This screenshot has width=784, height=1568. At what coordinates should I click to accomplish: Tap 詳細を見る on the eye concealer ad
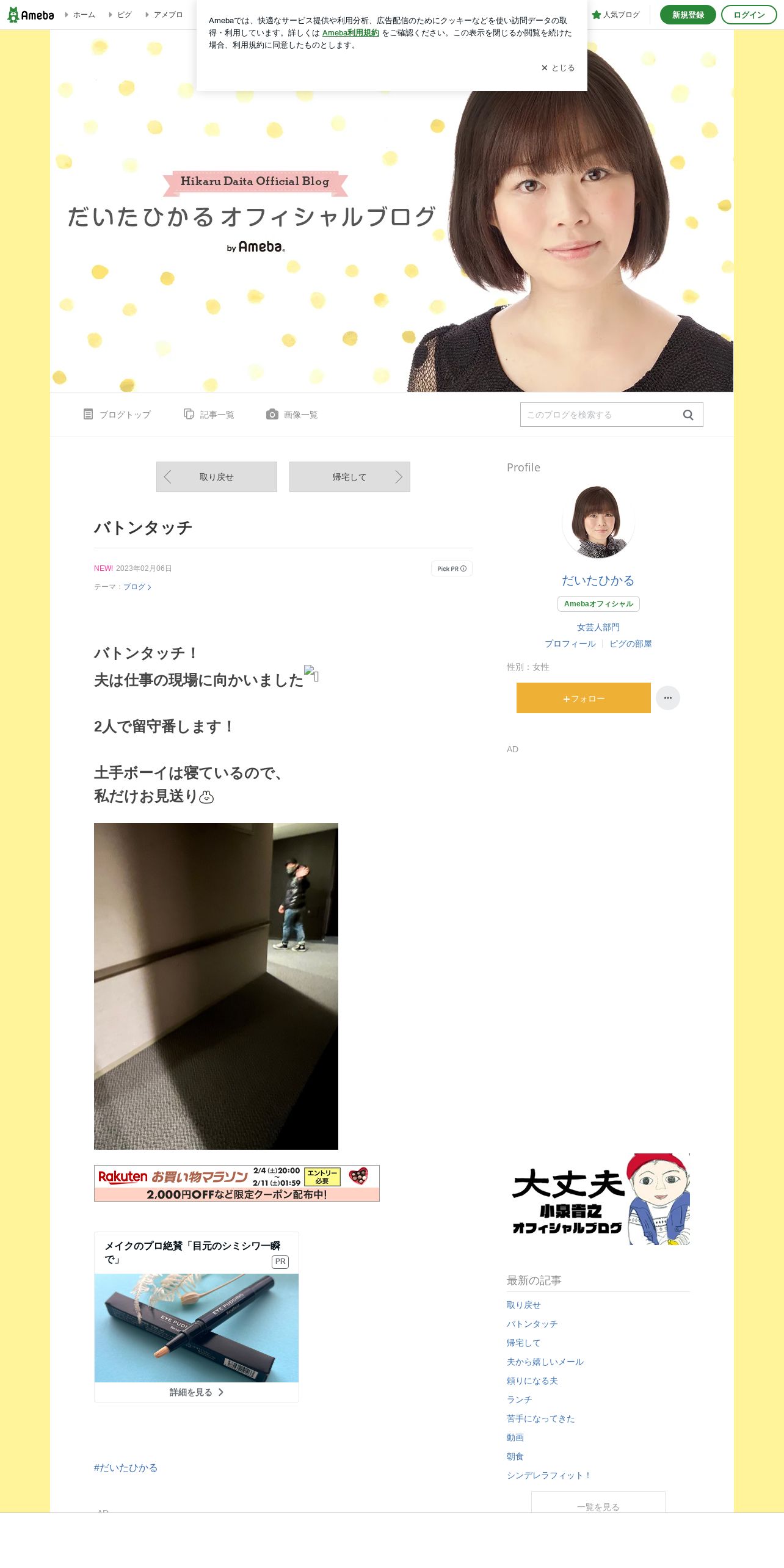coord(197,1392)
